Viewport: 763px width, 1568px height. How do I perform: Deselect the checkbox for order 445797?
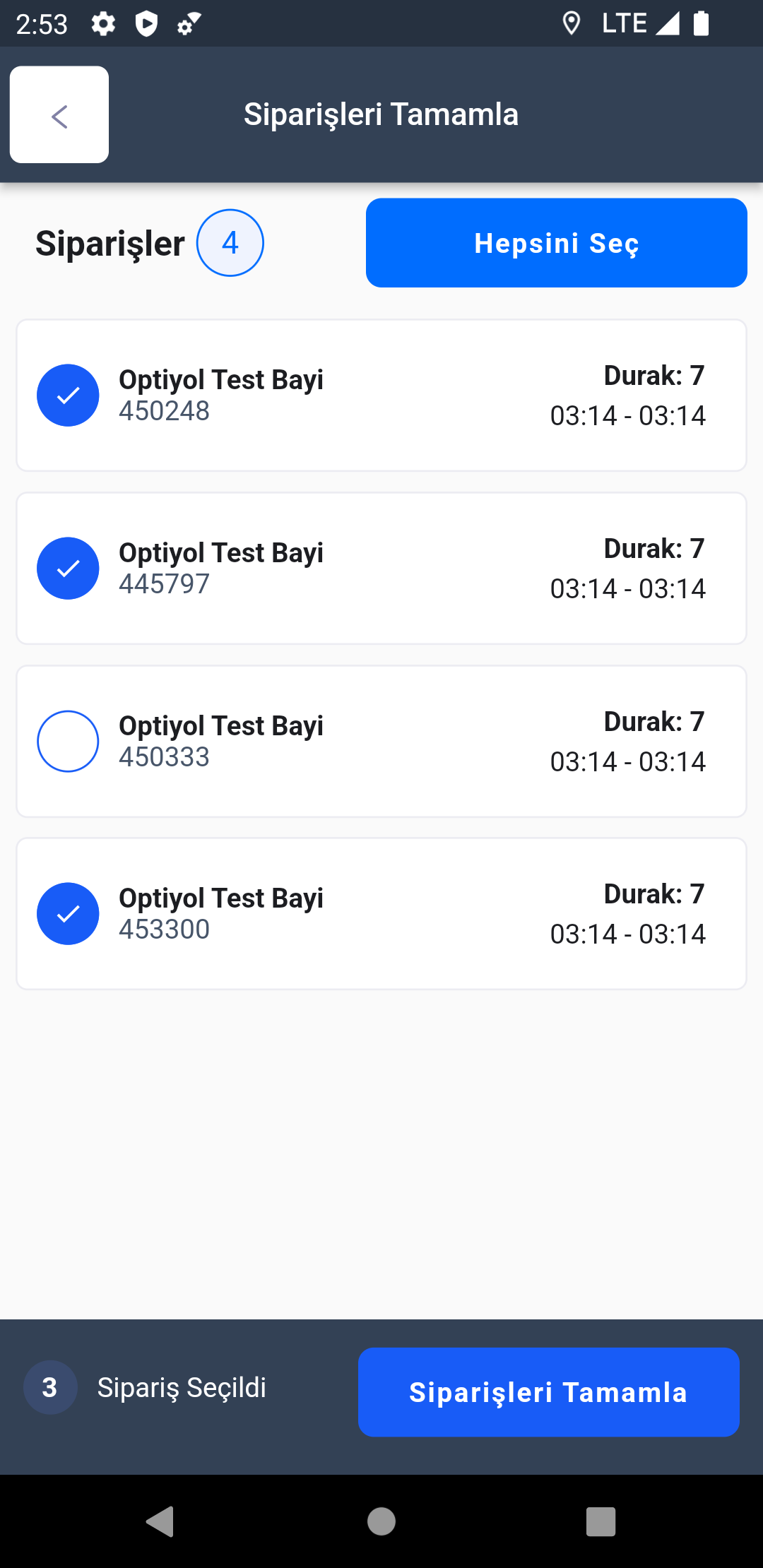[x=68, y=569]
